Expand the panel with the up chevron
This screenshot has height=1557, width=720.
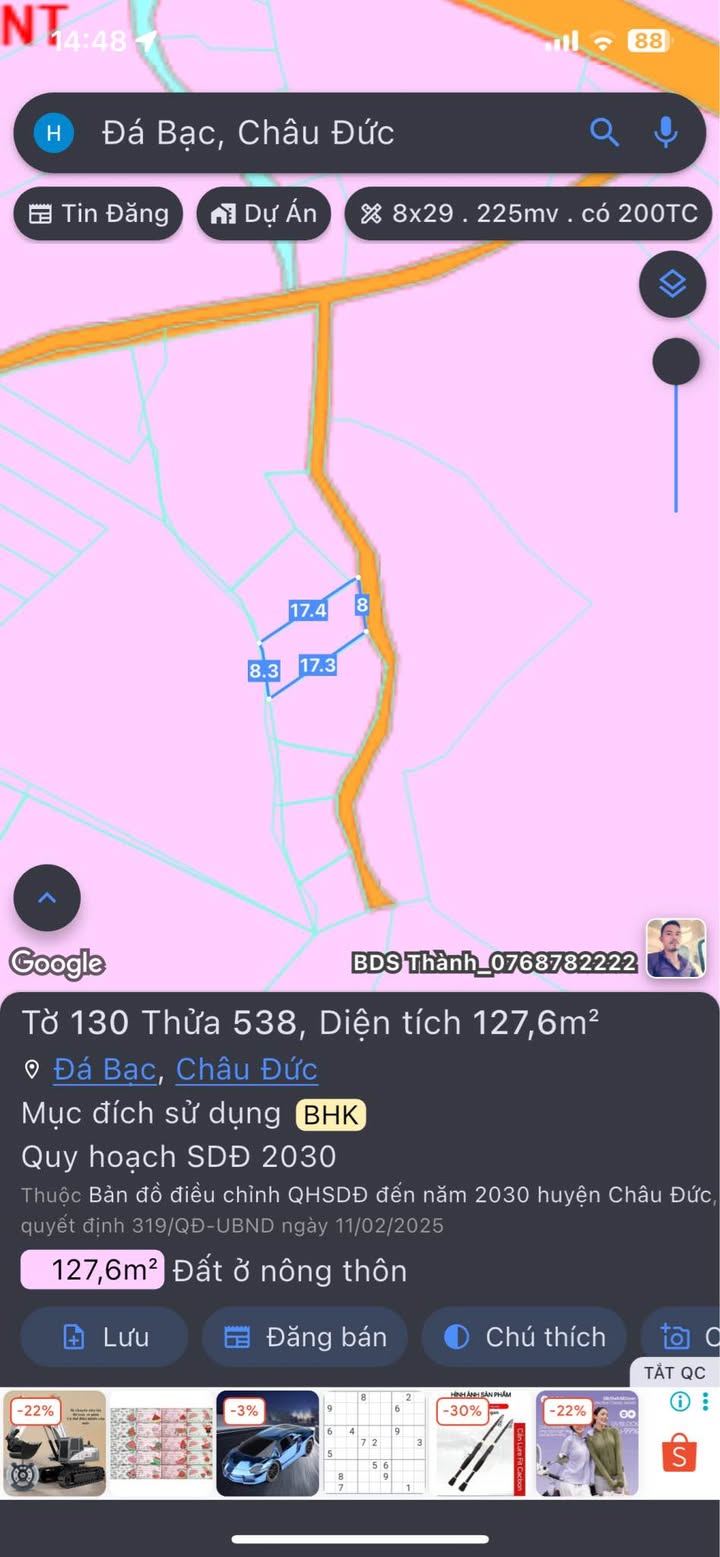point(47,898)
